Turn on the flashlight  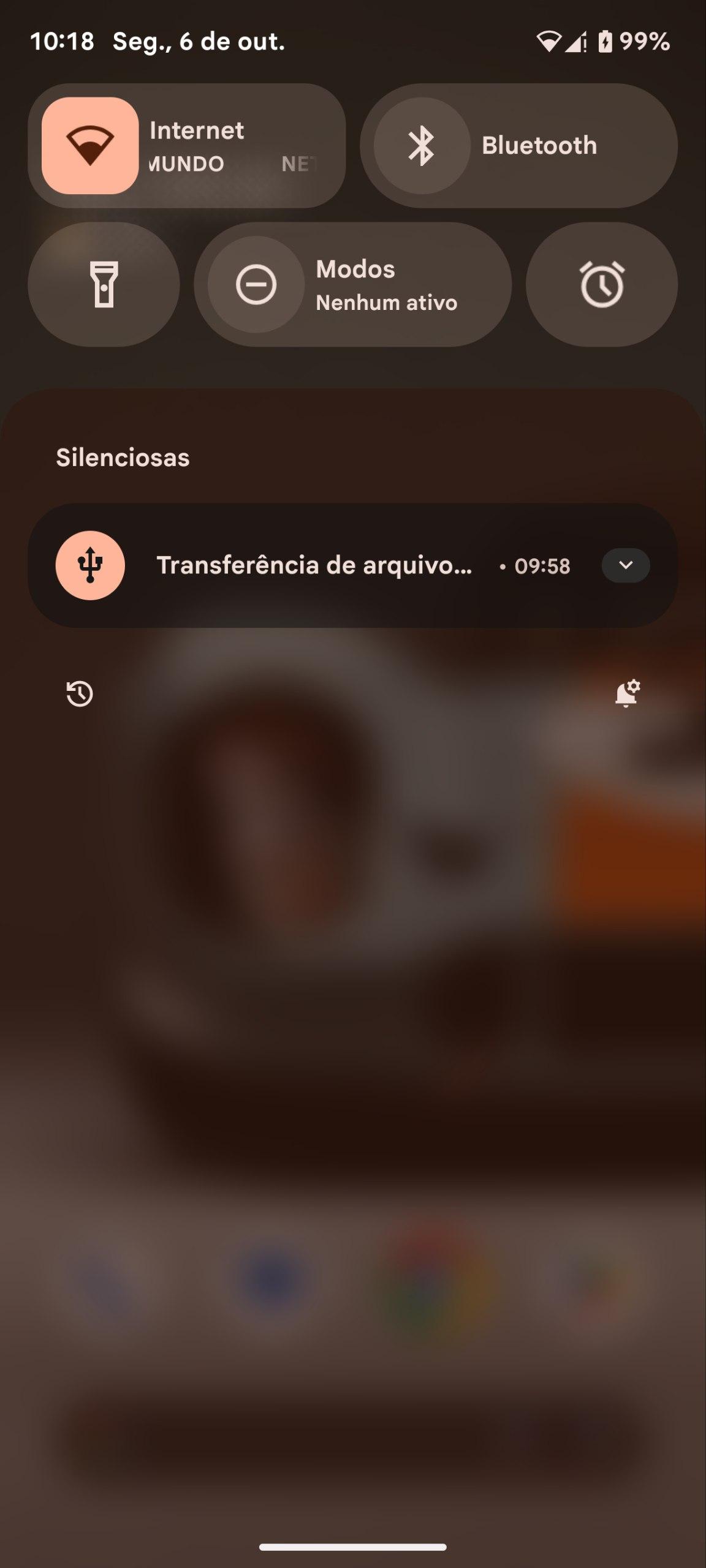pos(104,284)
